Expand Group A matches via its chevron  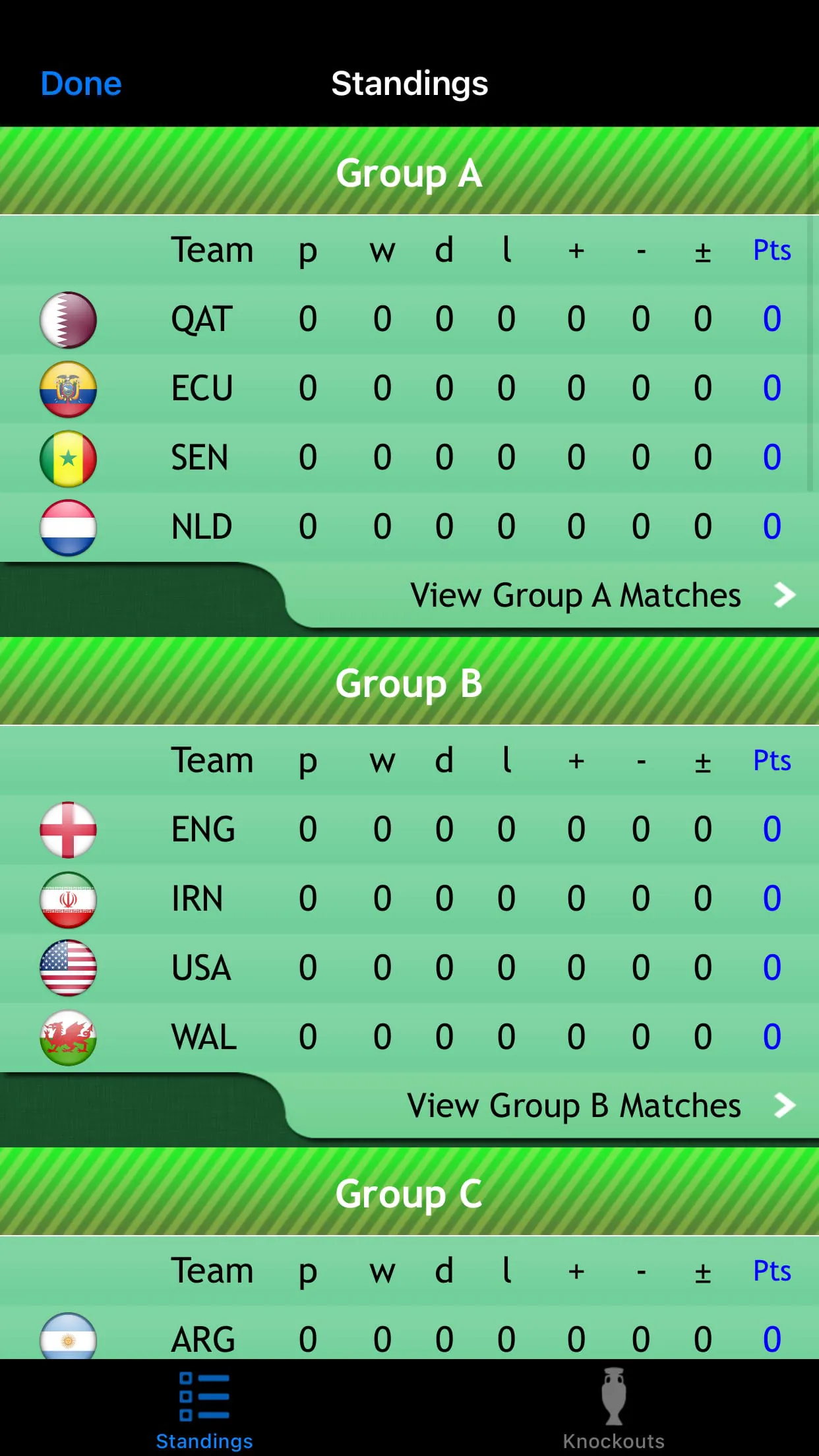tap(785, 595)
